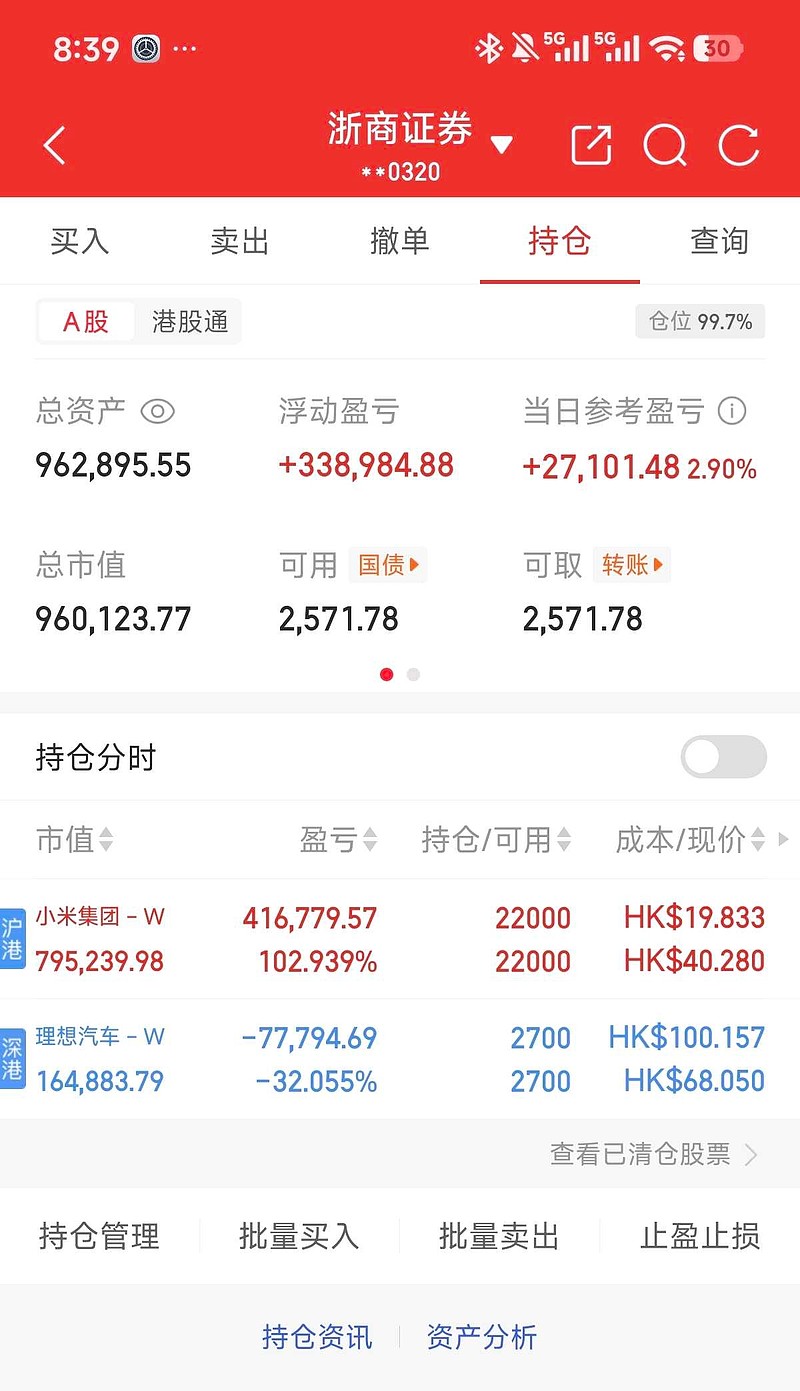
Task: Open the share icon in the top bar
Action: (x=590, y=145)
